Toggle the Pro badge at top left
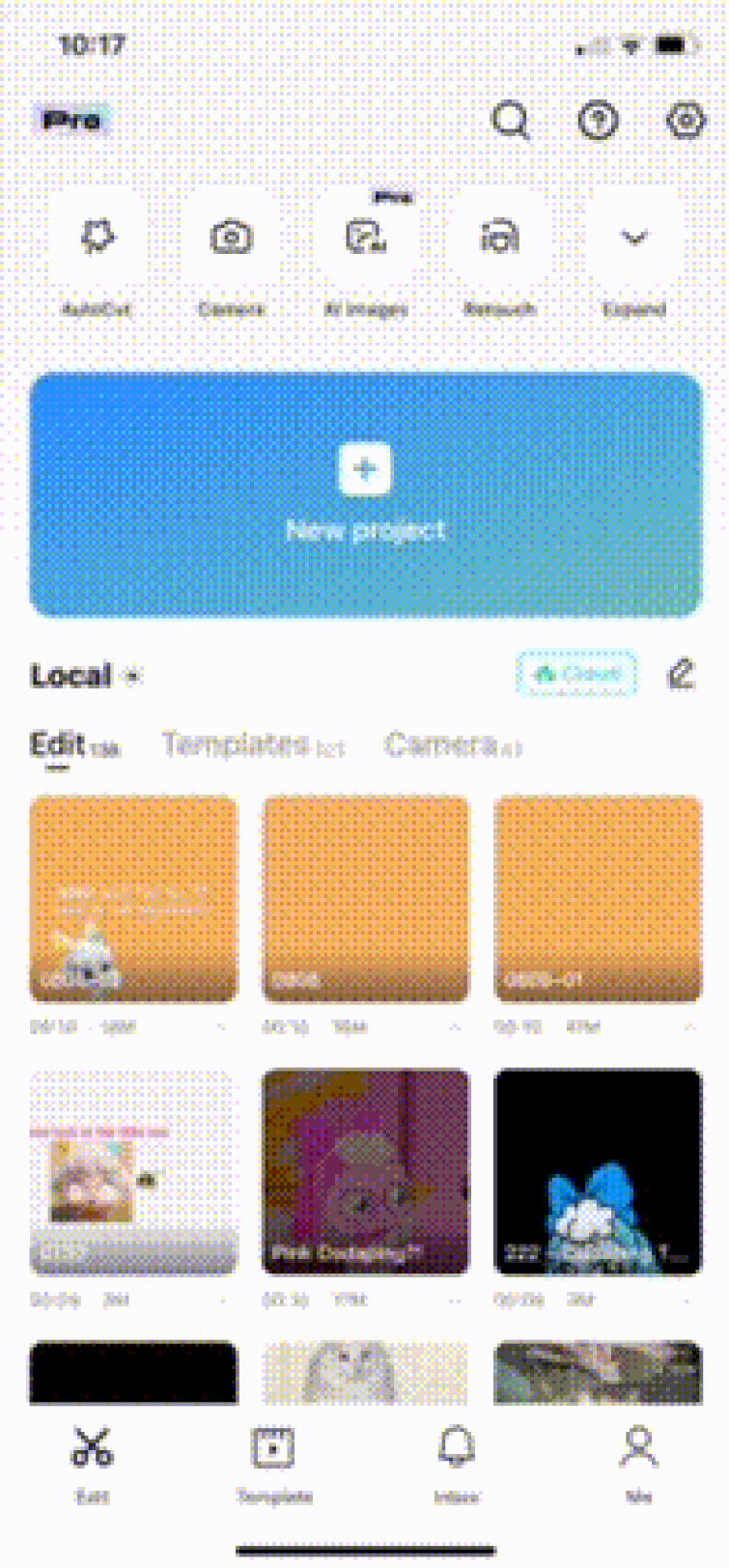 click(73, 120)
